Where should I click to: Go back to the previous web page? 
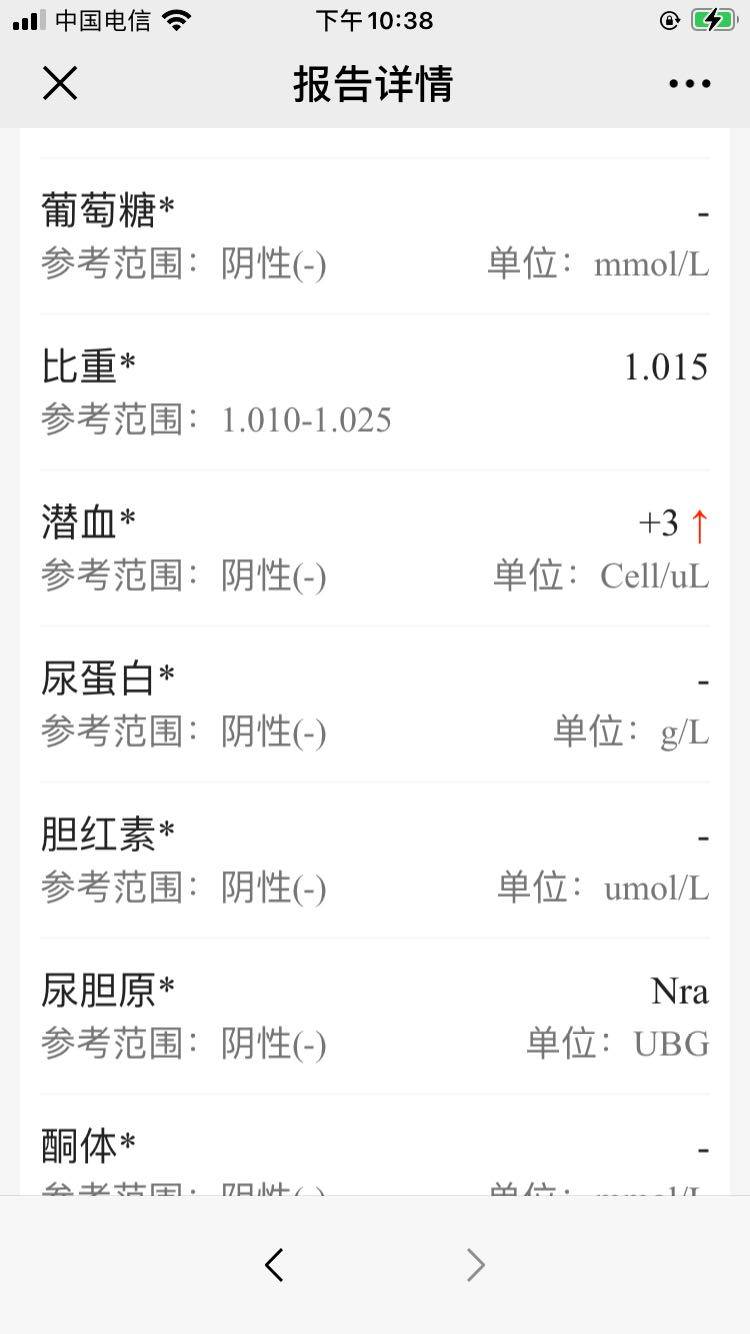tap(274, 1265)
